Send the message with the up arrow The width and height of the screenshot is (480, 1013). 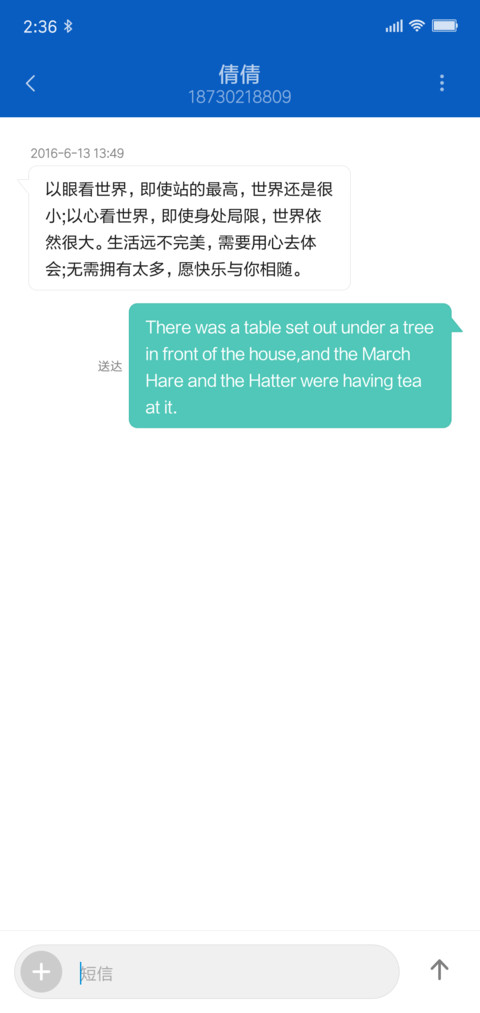439,969
